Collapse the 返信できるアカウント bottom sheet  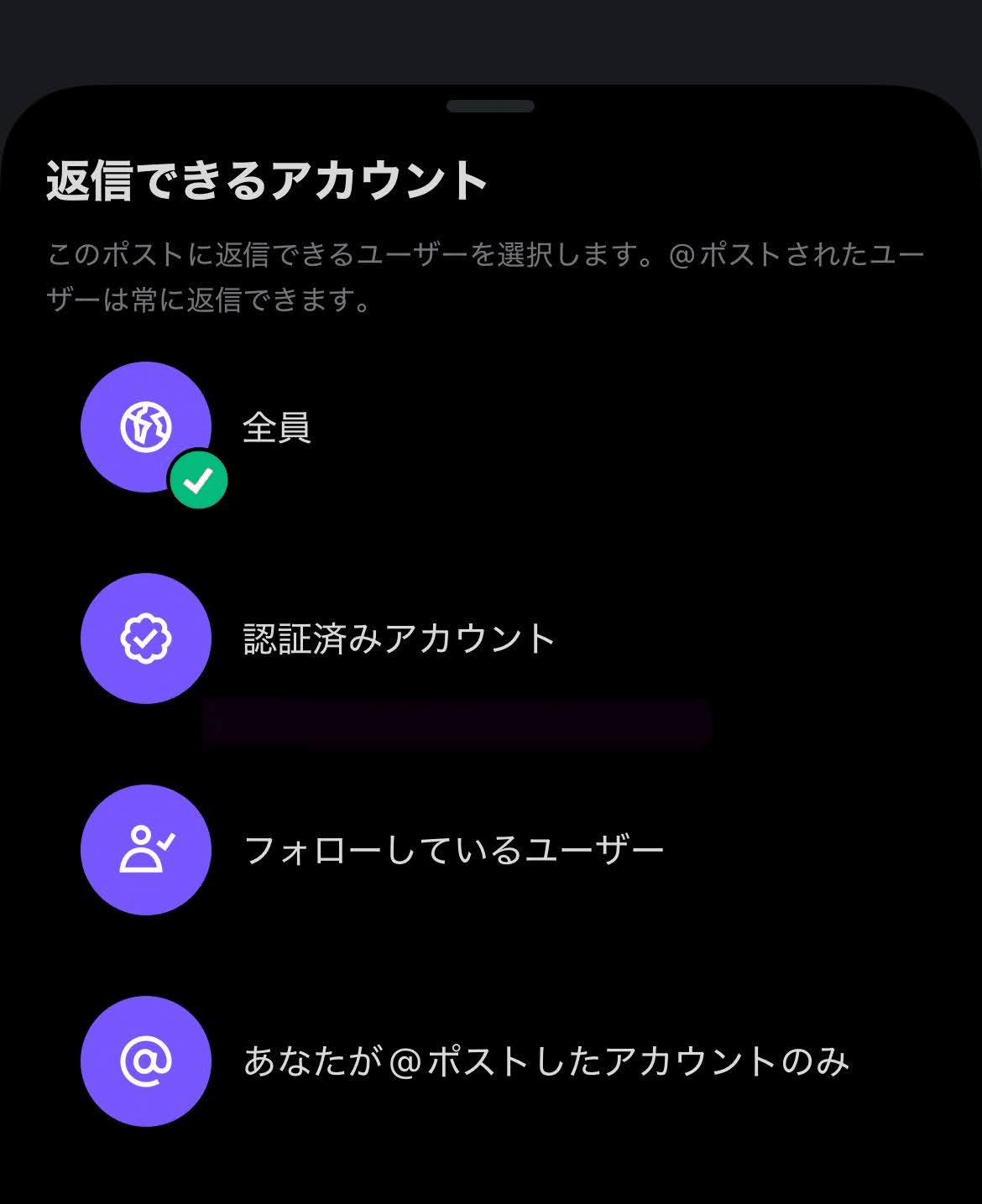pos(491,107)
